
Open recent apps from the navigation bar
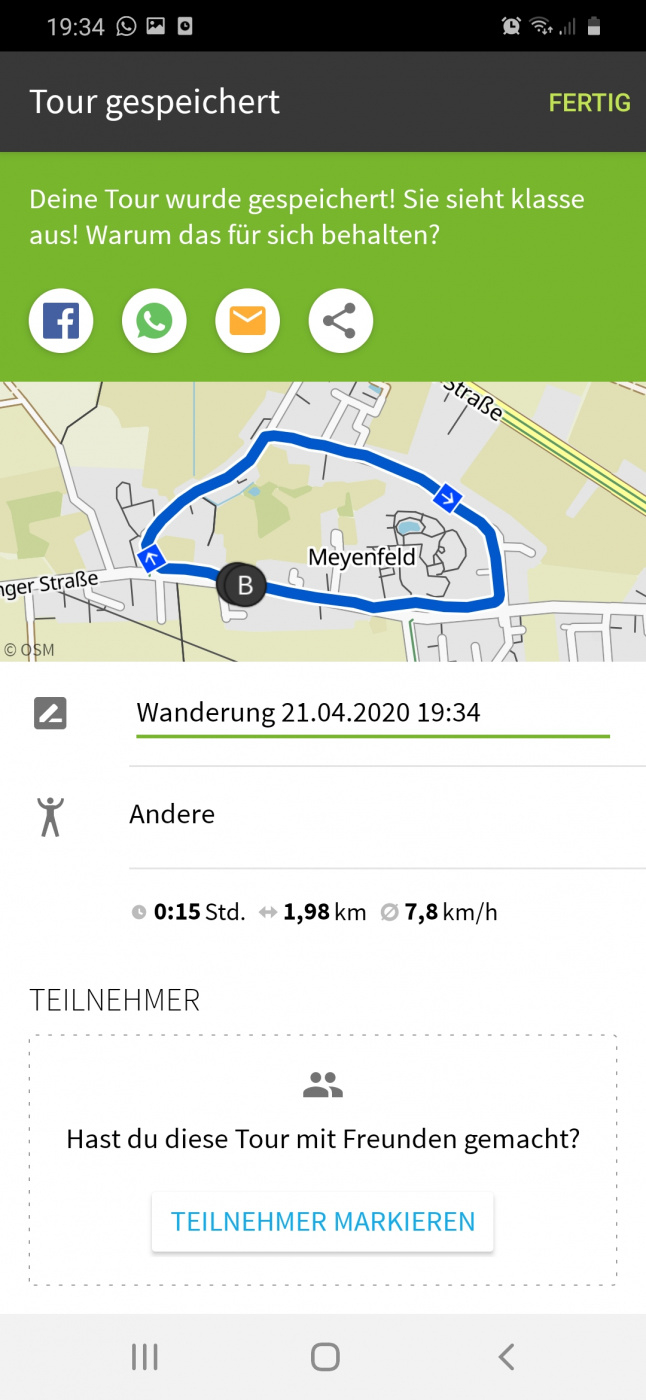coord(145,1357)
